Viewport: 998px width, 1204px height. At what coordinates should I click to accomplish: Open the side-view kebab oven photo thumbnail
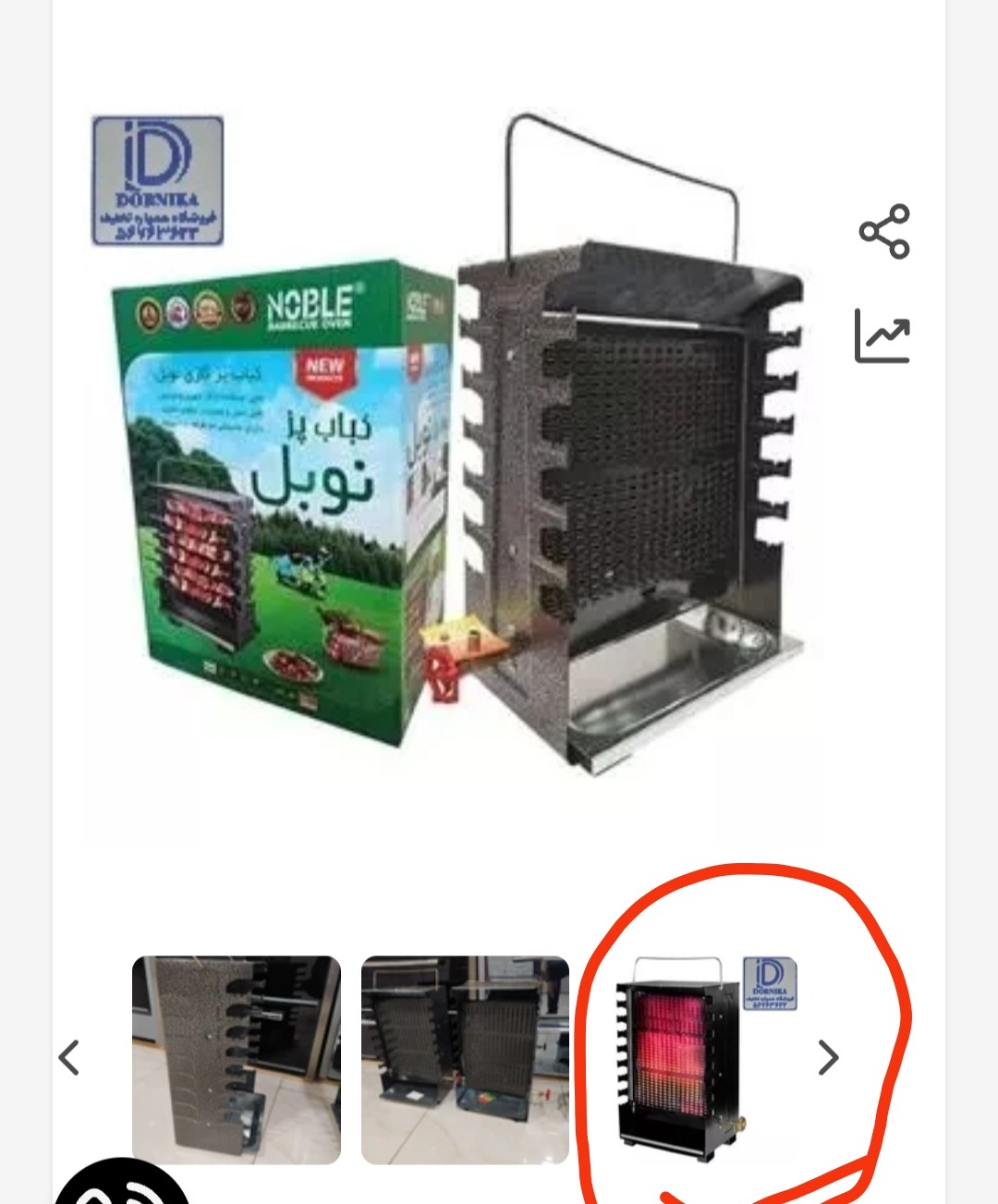click(237, 1060)
